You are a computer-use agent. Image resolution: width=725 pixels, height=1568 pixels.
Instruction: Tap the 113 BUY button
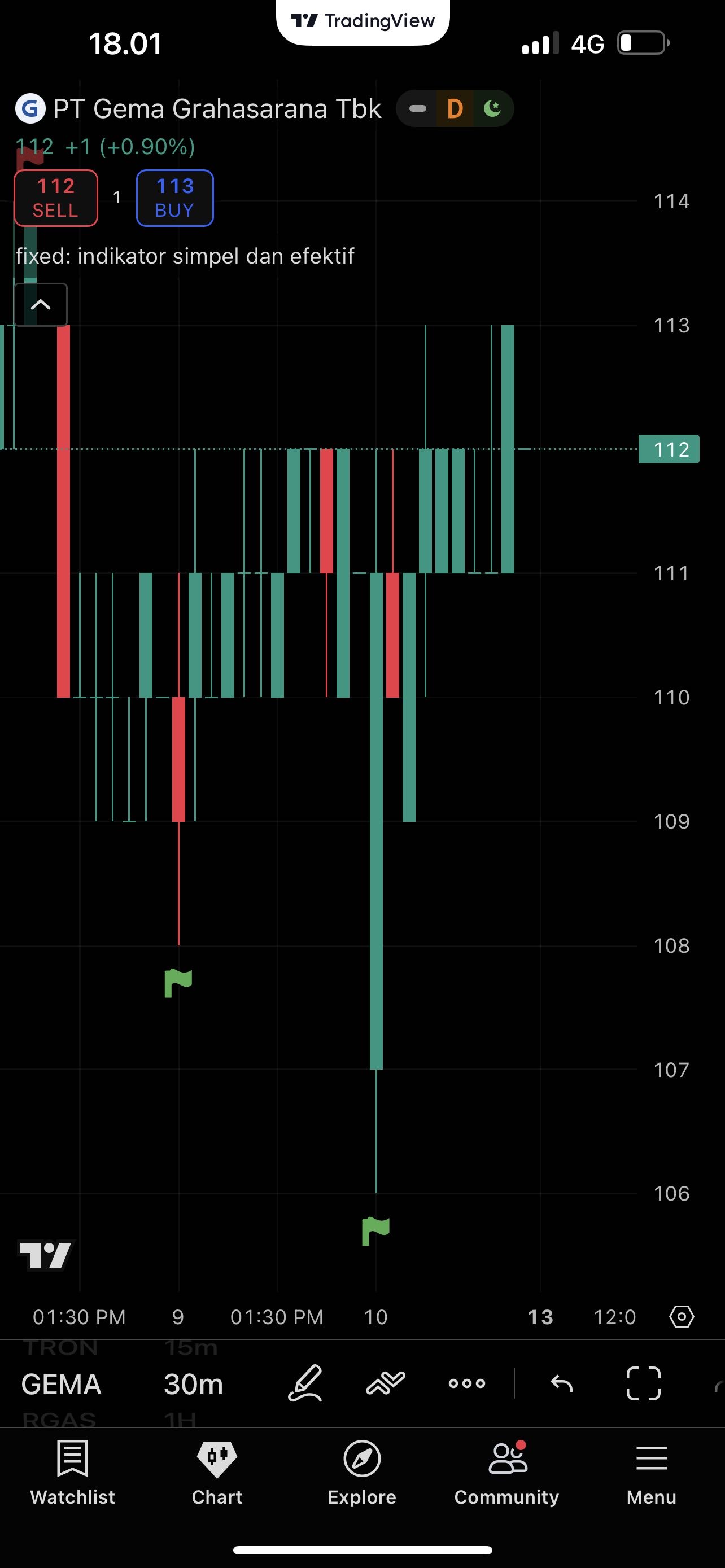174,198
